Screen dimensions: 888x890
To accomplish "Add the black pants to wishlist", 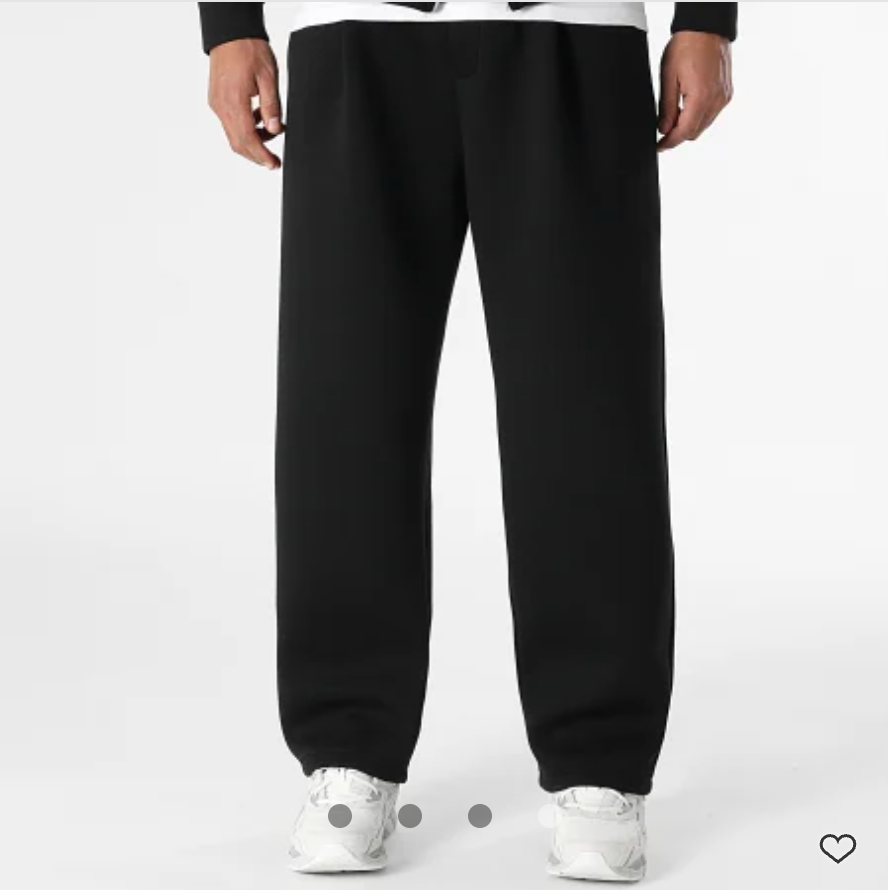I will (837, 848).
